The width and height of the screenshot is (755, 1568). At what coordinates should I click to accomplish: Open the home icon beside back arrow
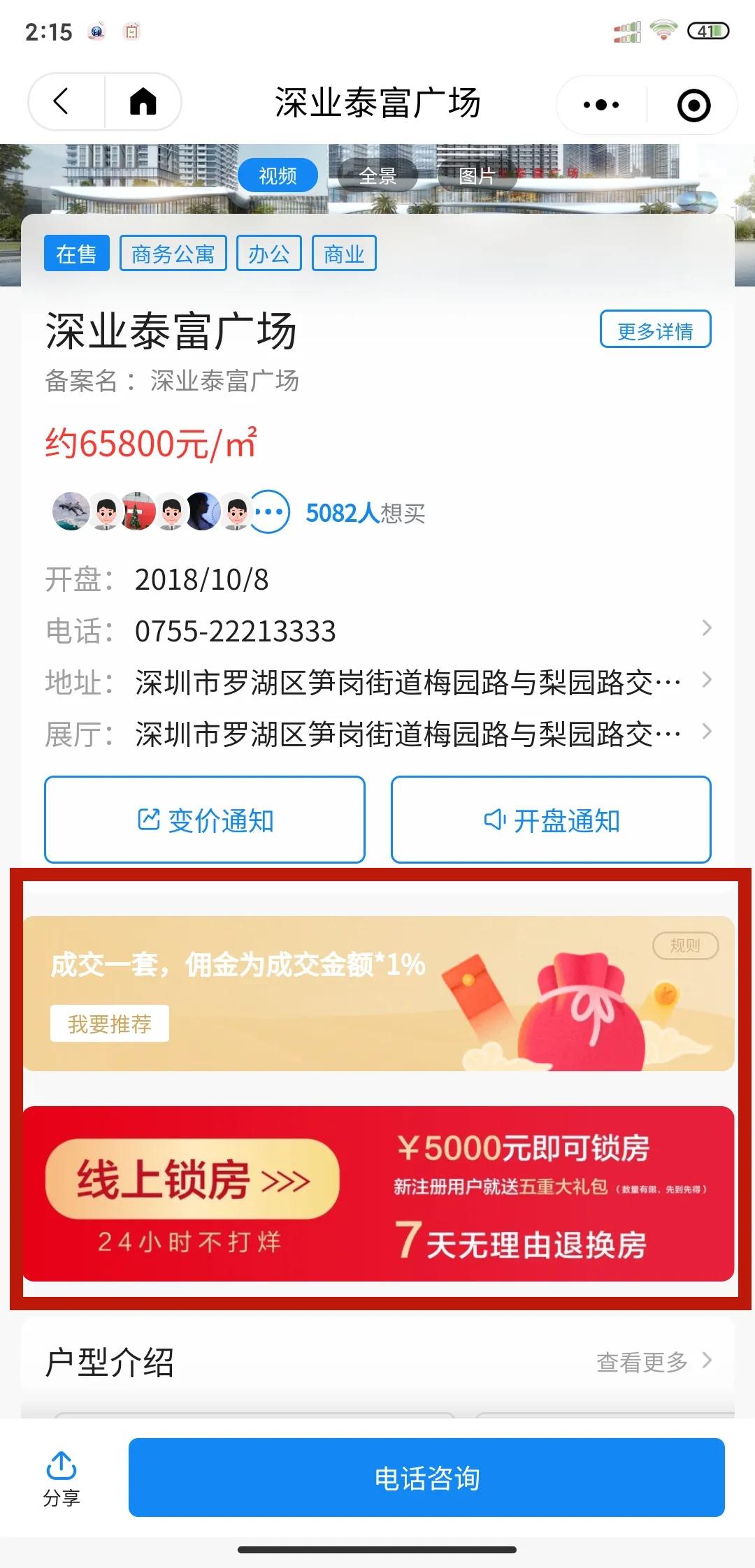pyautogui.click(x=143, y=102)
